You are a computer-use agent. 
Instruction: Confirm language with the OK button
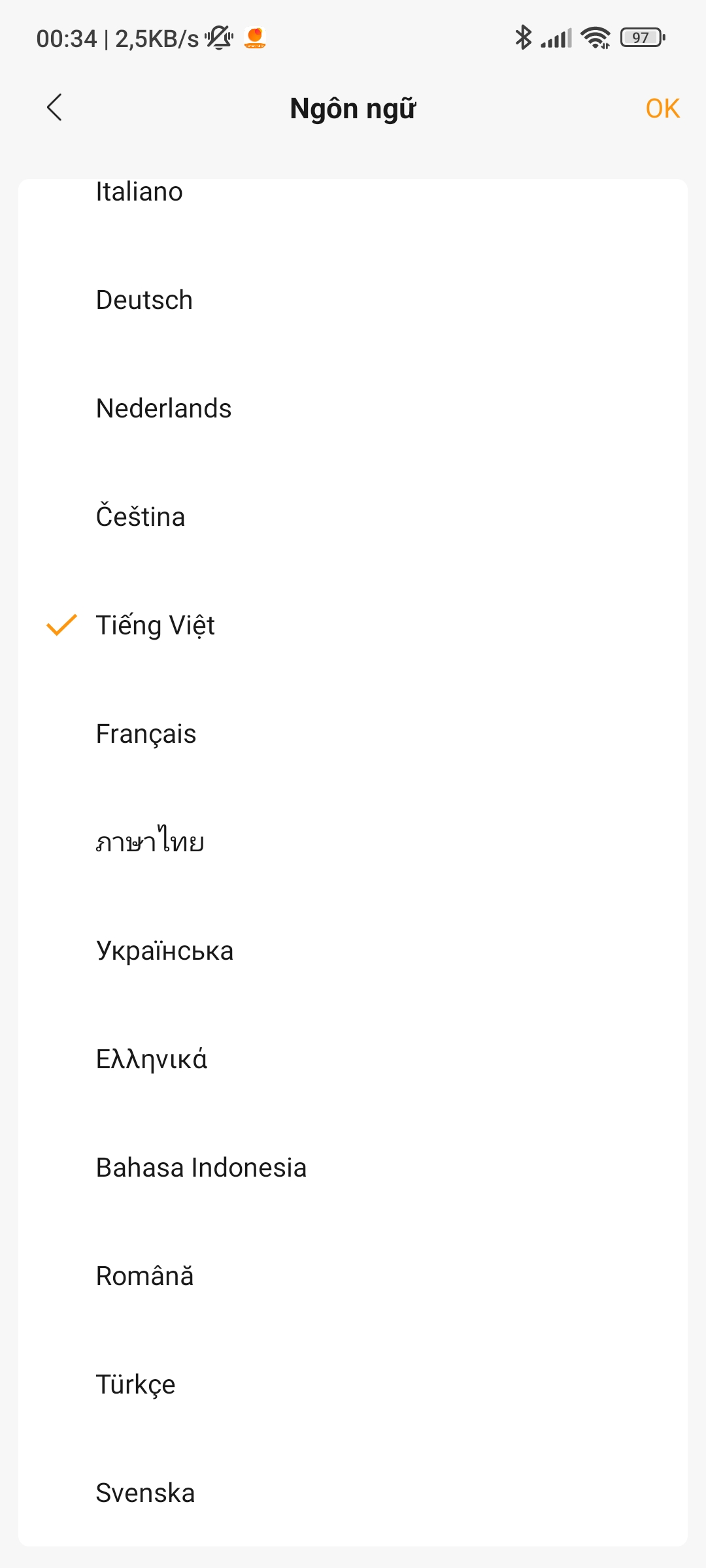[x=662, y=108]
